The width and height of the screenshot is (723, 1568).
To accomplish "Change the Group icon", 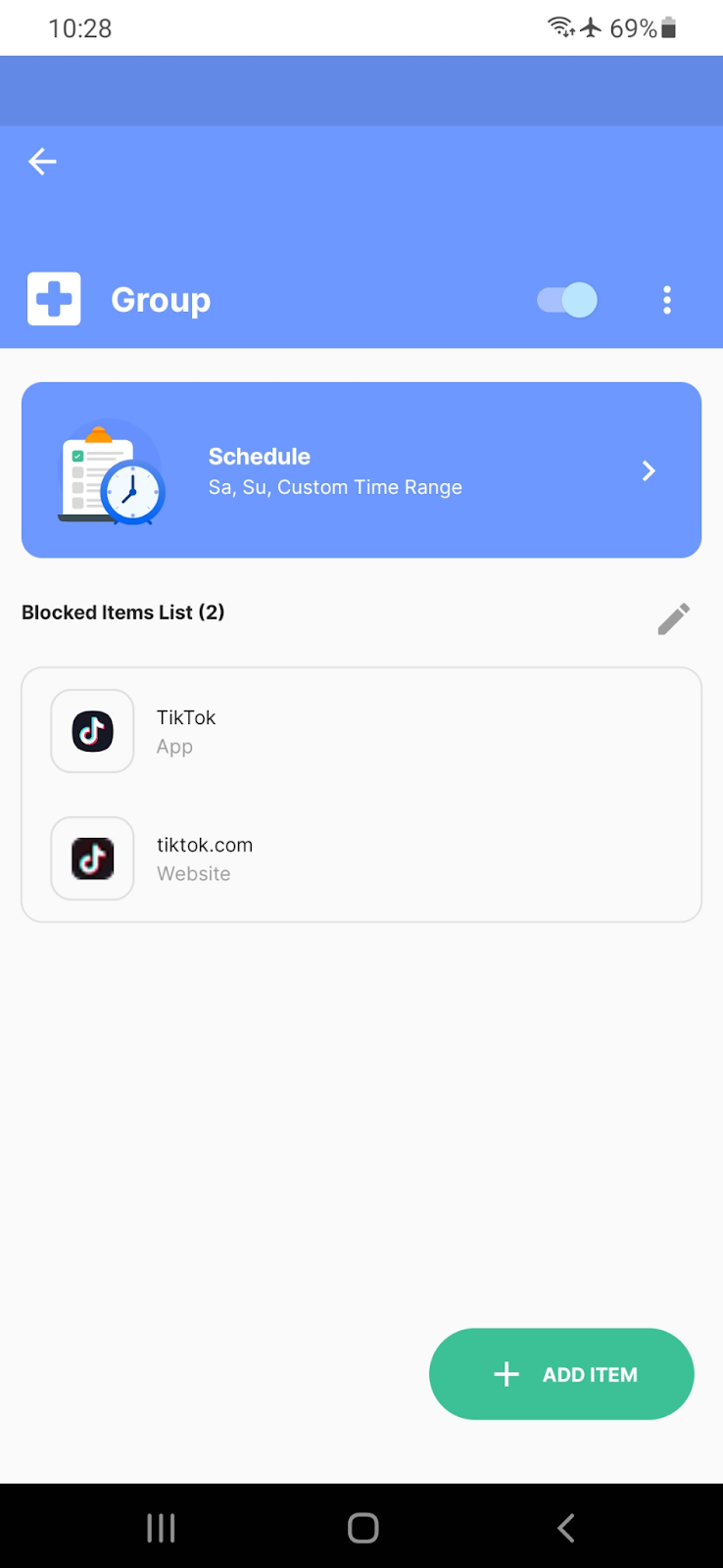I will click(x=54, y=300).
